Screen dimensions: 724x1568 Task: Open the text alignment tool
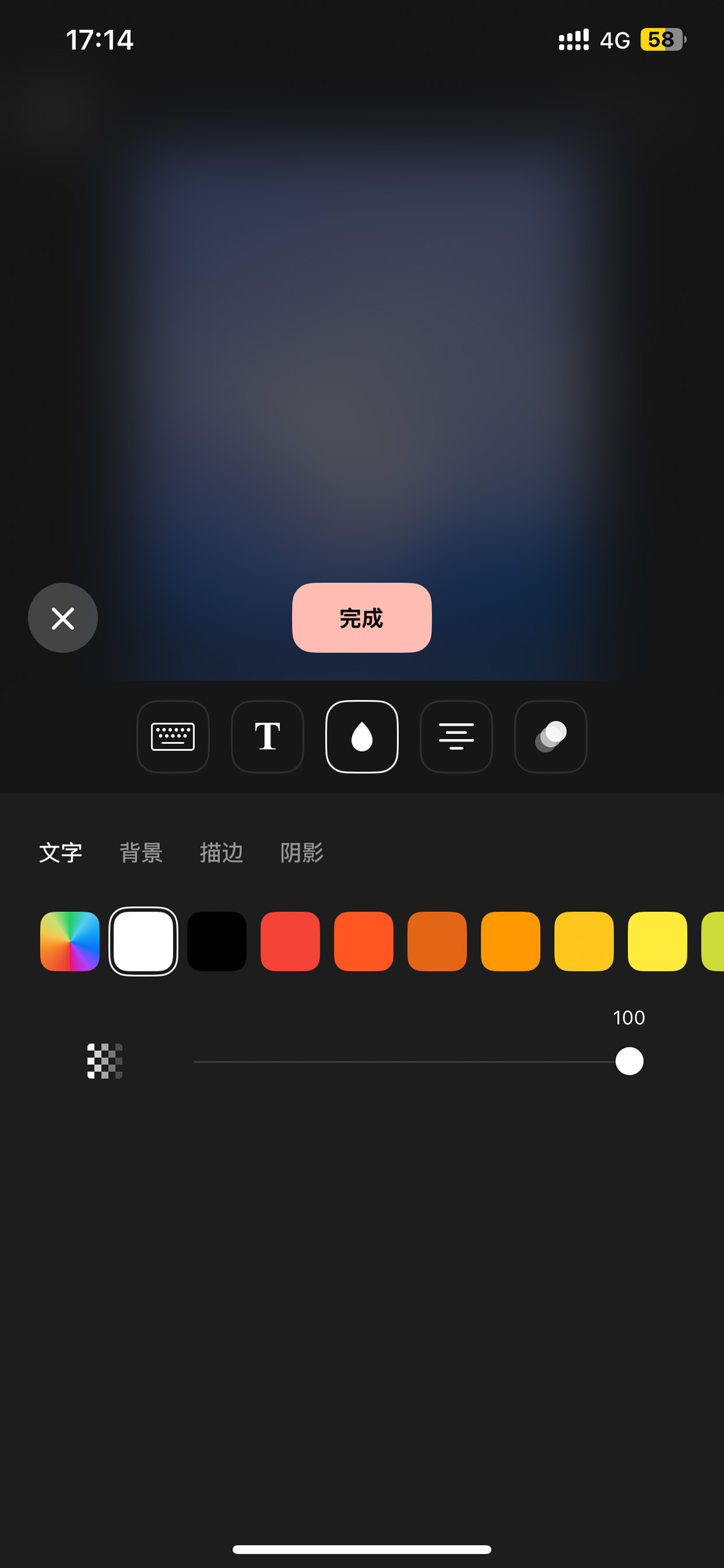(457, 737)
